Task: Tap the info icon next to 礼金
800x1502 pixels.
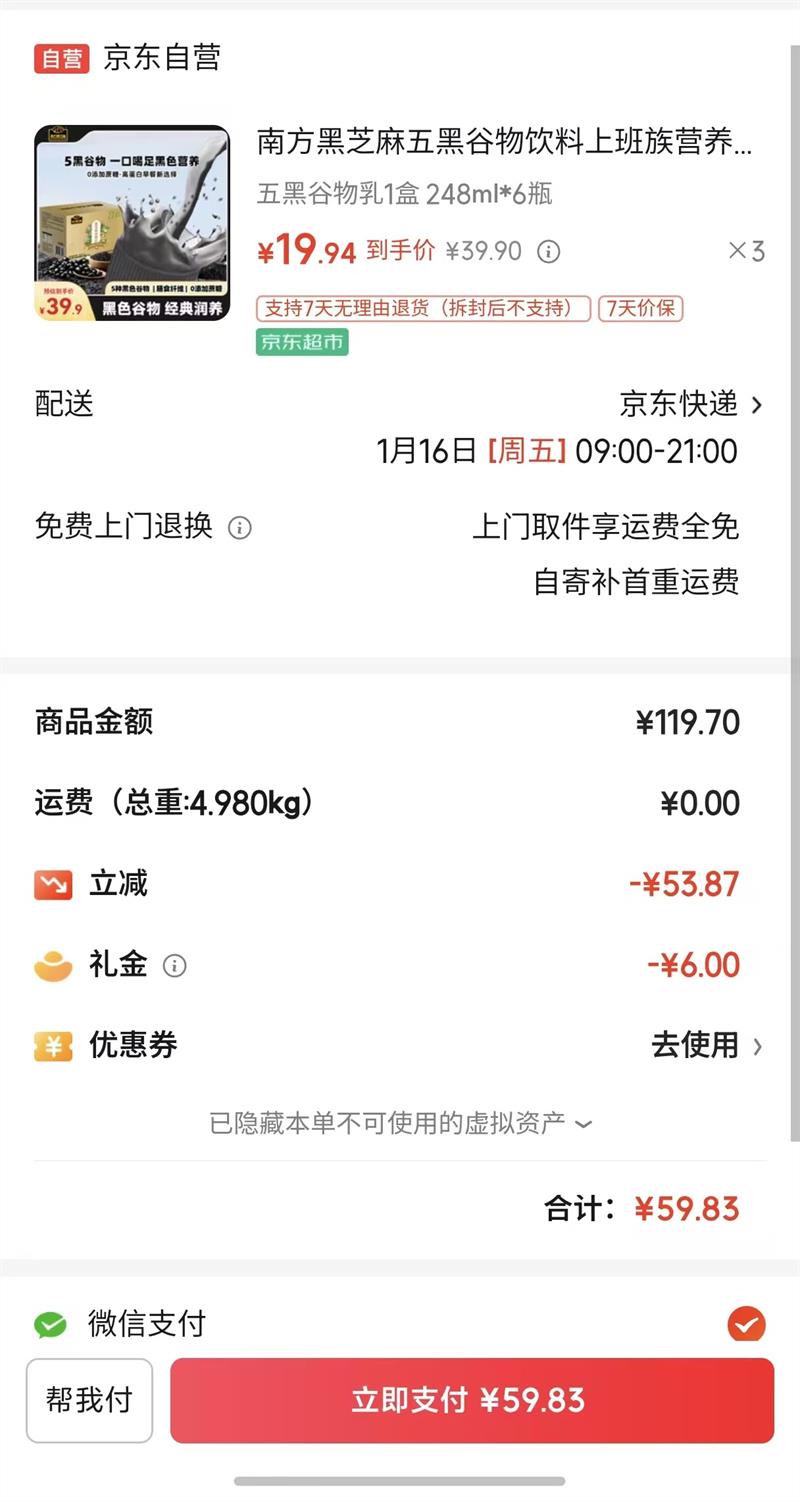Action: point(177,965)
